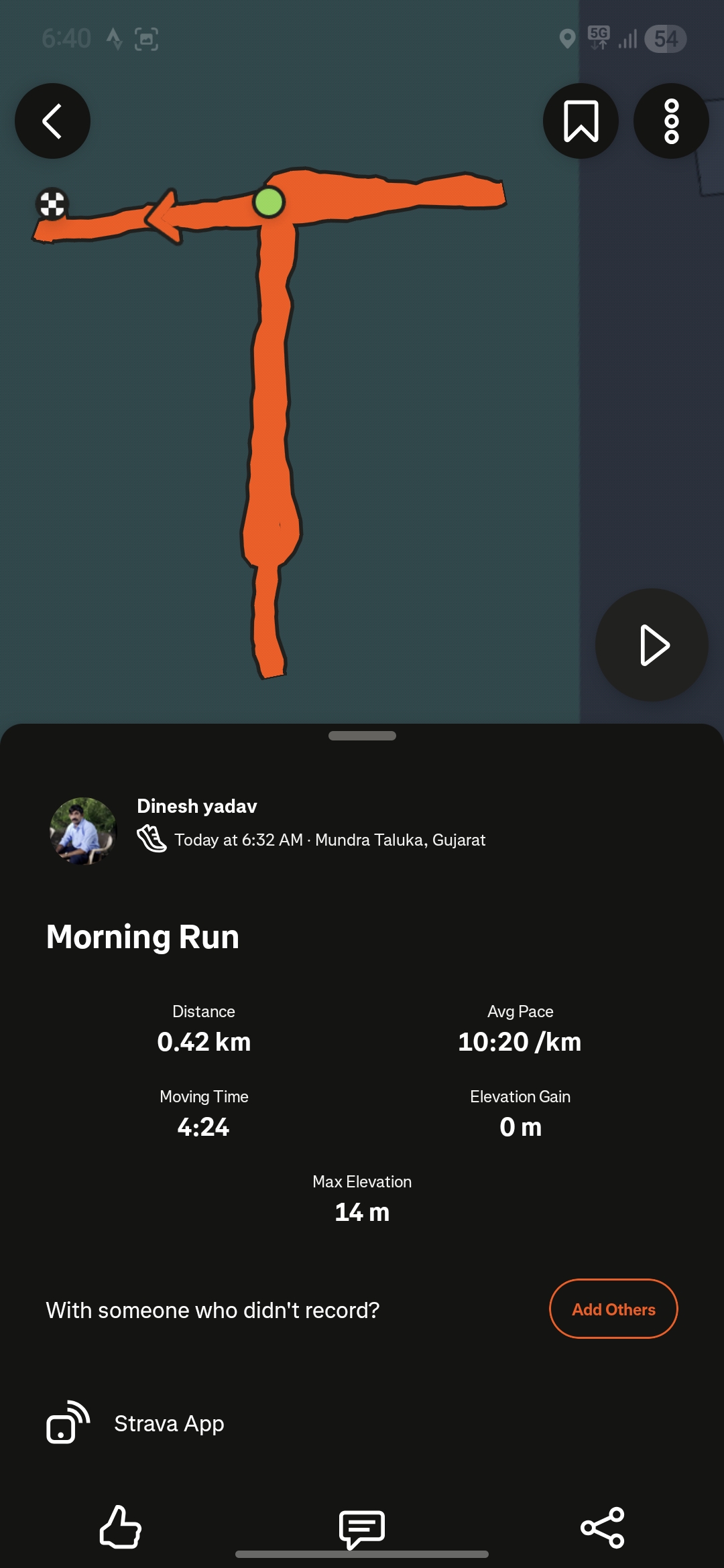Open the three-dot overflow menu
The height and width of the screenshot is (1568, 724).
coord(671,121)
